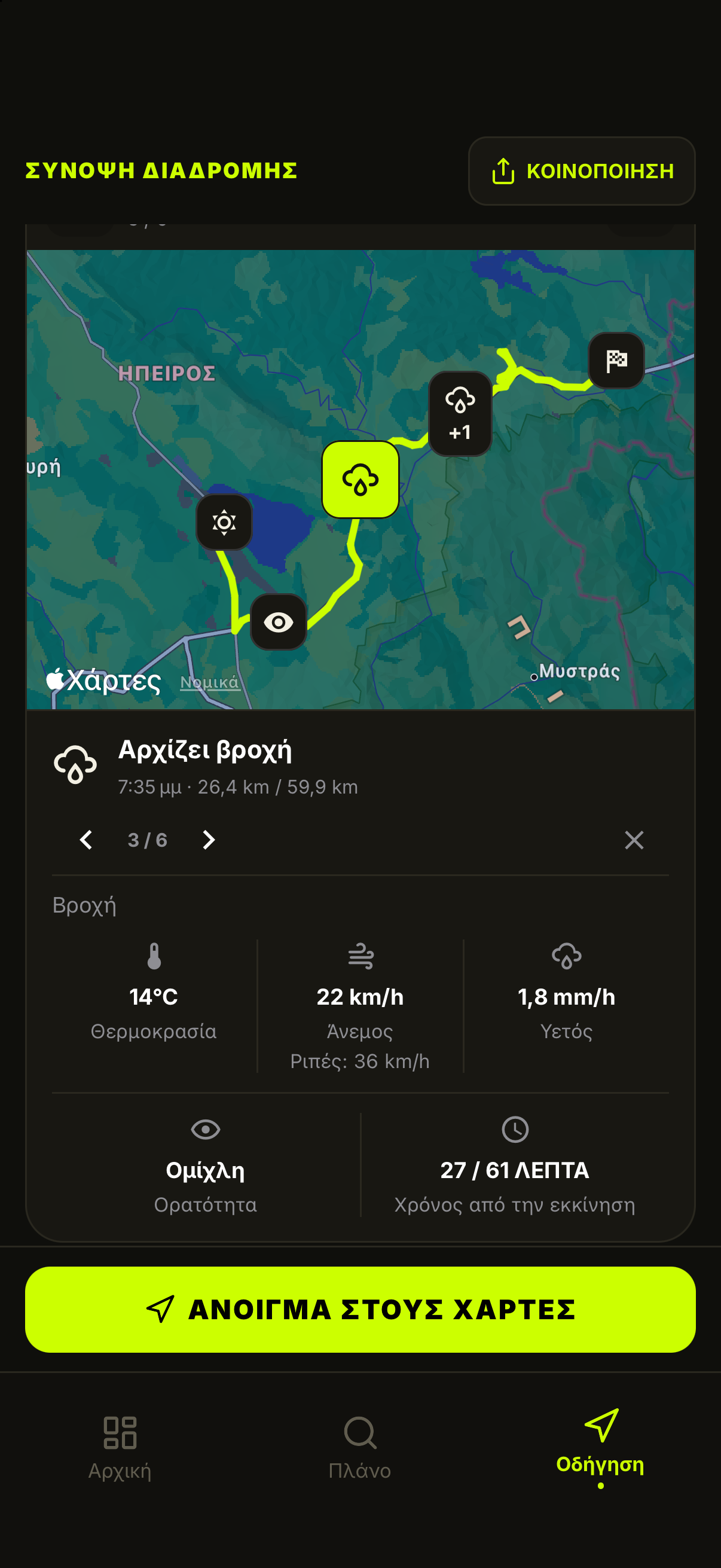Image resolution: width=721 pixels, height=1568 pixels.
Task: Open the Νομικά legal link
Action: (209, 682)
